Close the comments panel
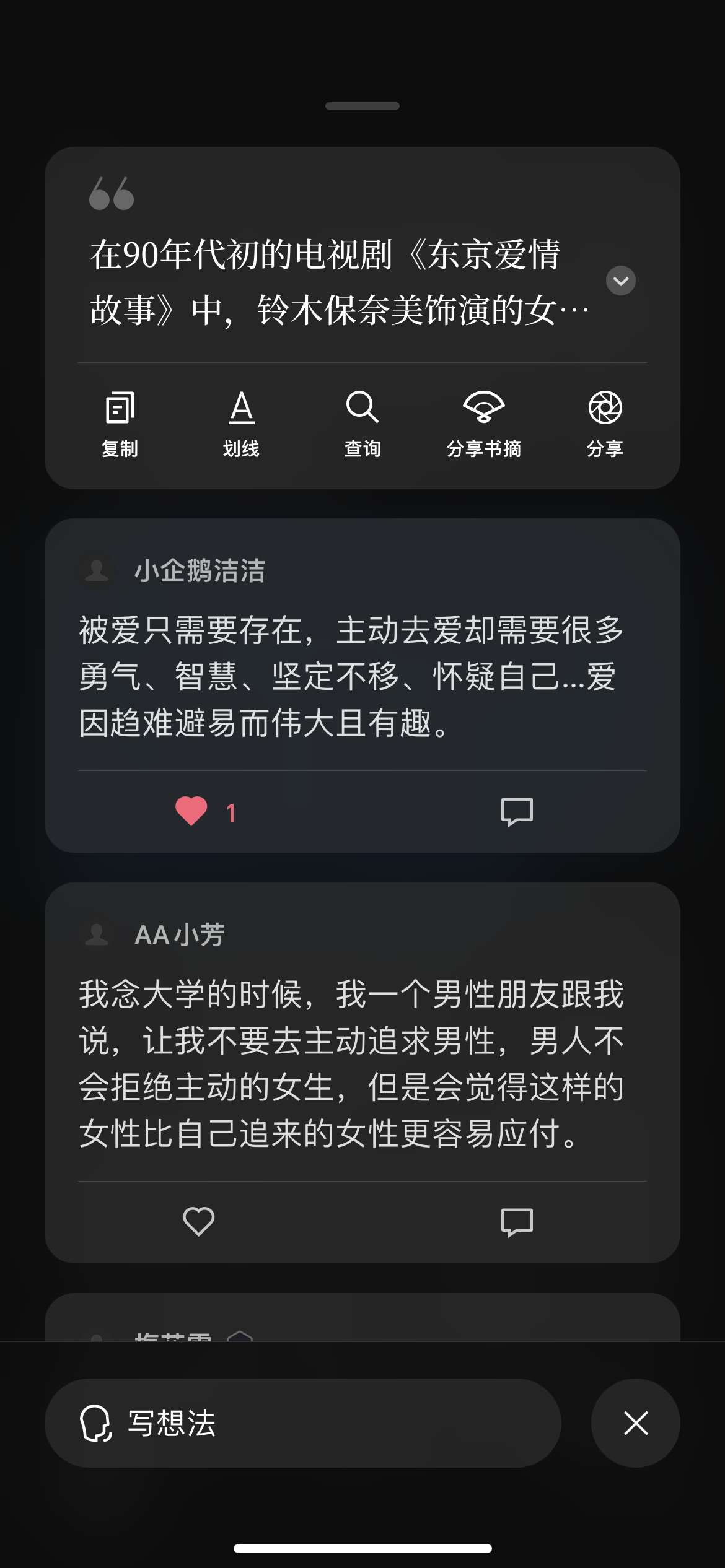The image size is (725, 1568). [636, 1423]
